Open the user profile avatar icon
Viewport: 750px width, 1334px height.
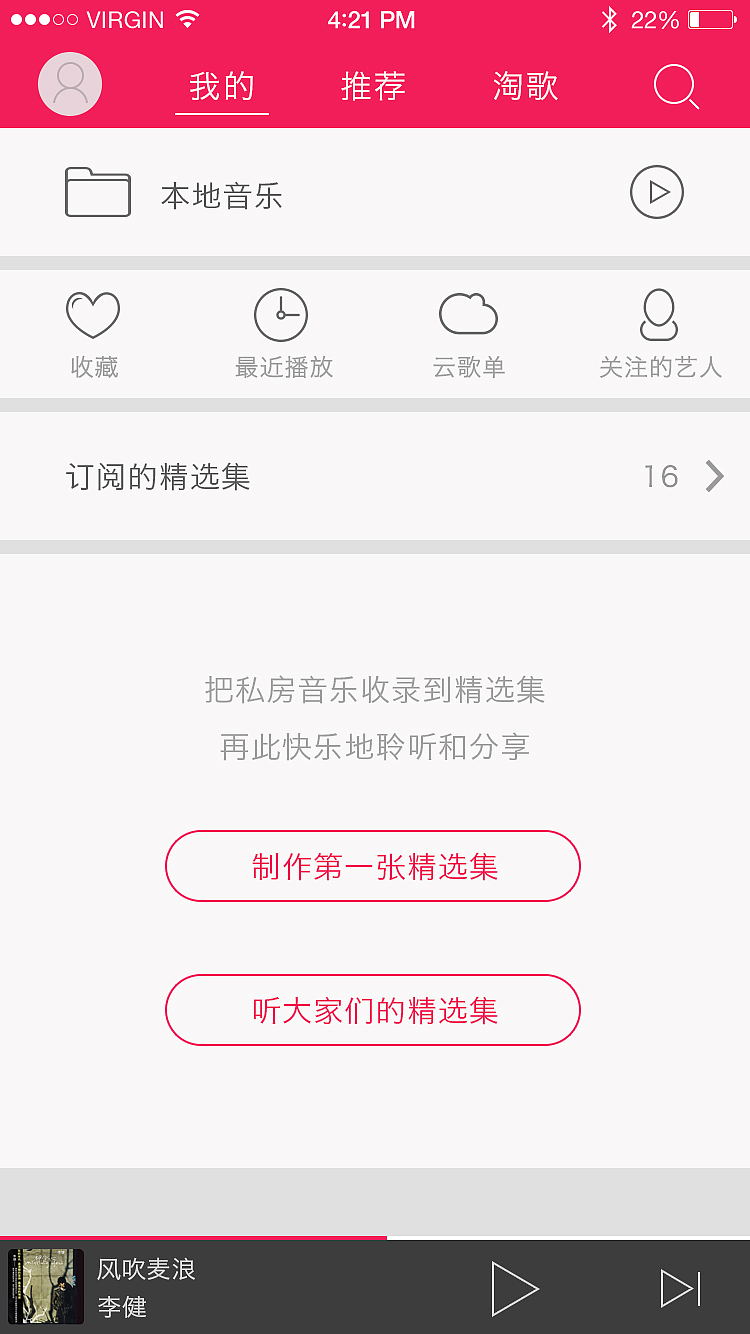pyautogui.click(x=69, y=84)
